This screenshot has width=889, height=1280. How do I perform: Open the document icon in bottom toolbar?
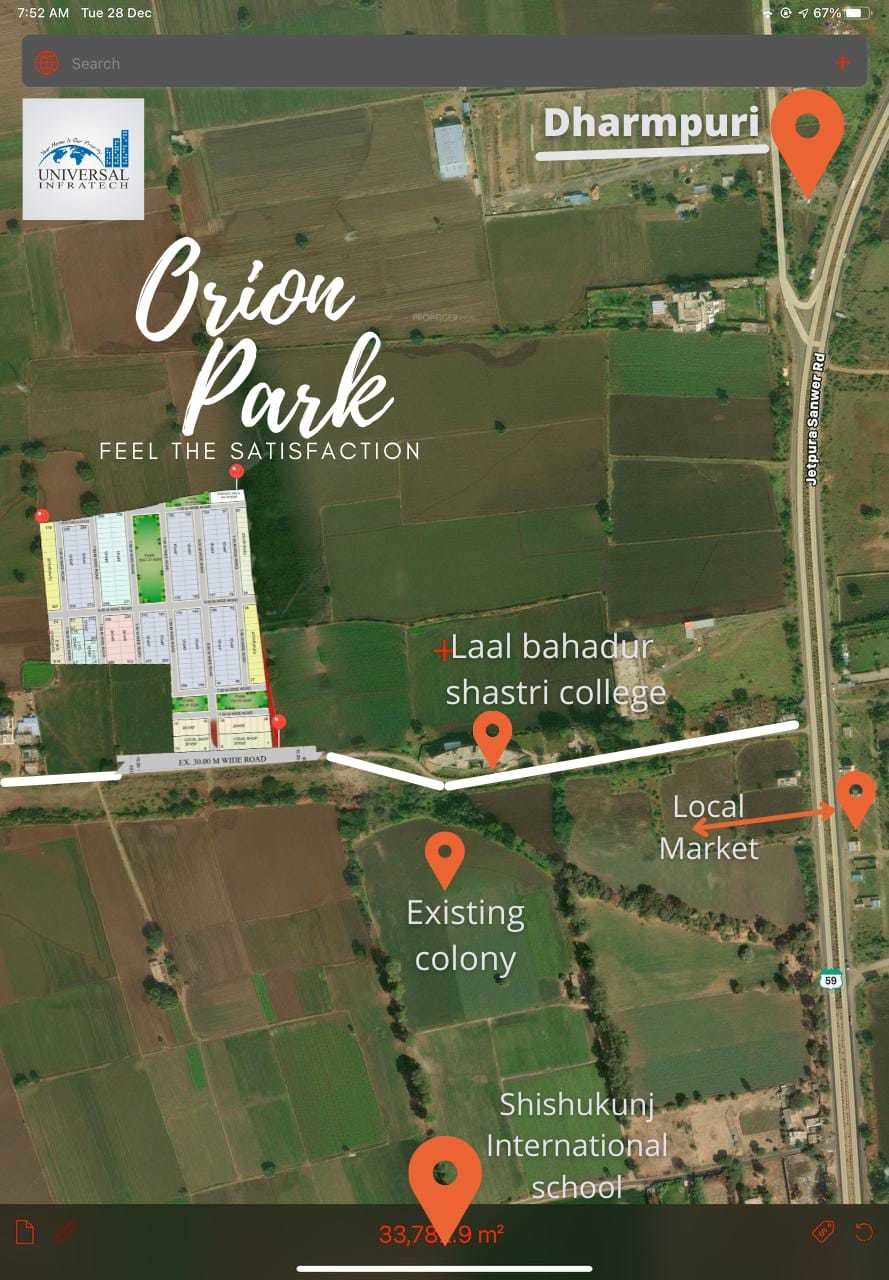(x=25, y=1232)
